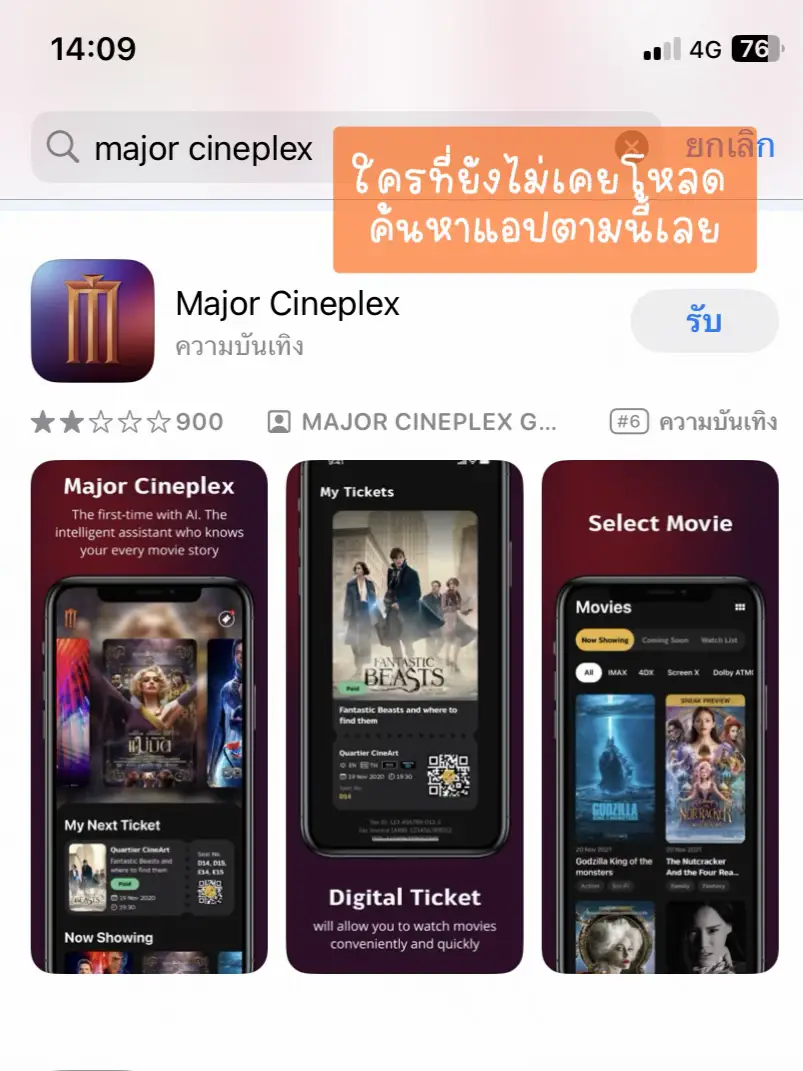Image resolution: width=803 pixels, height=1071 pixels.
Task: Enable the IMAX filter
Action: [x=617, y=672]
